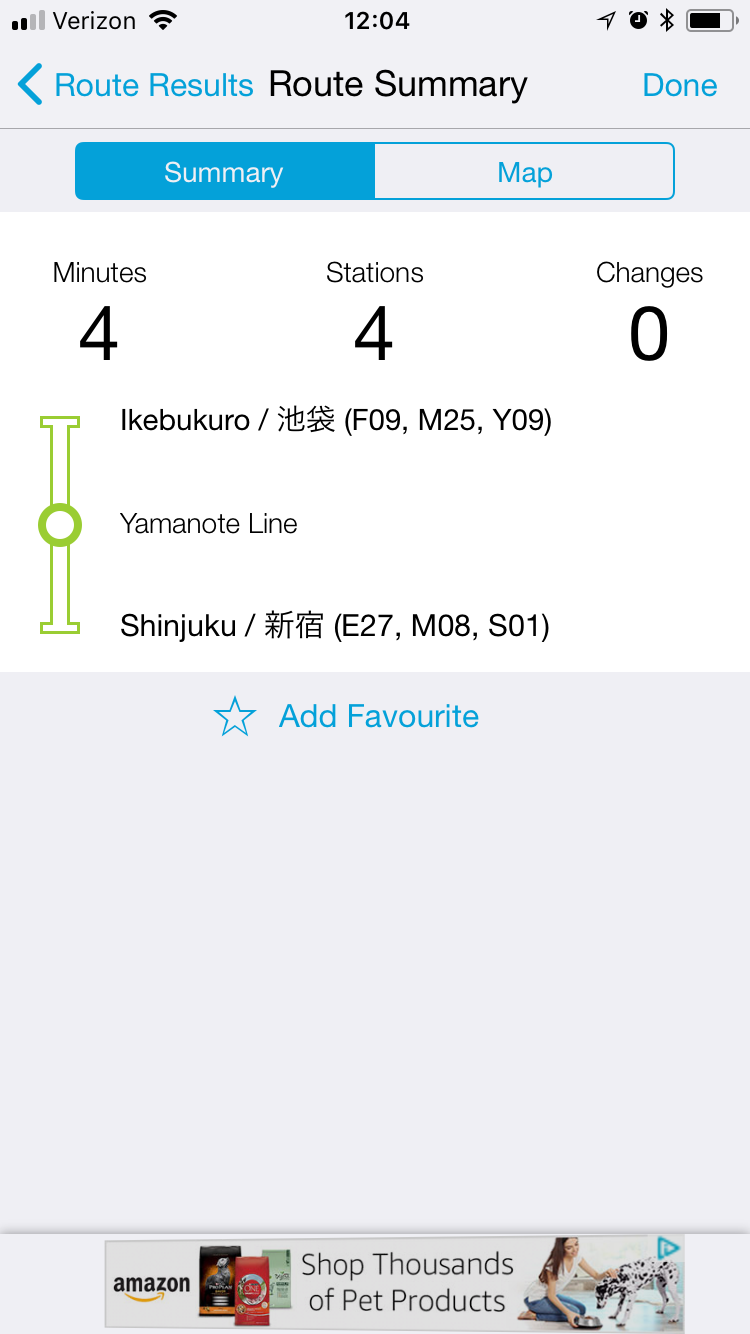The height and width of the screenshot is (1334, 750).
Task: Select the Ikebukuro station entry
Action: click(x=337, y=420)
